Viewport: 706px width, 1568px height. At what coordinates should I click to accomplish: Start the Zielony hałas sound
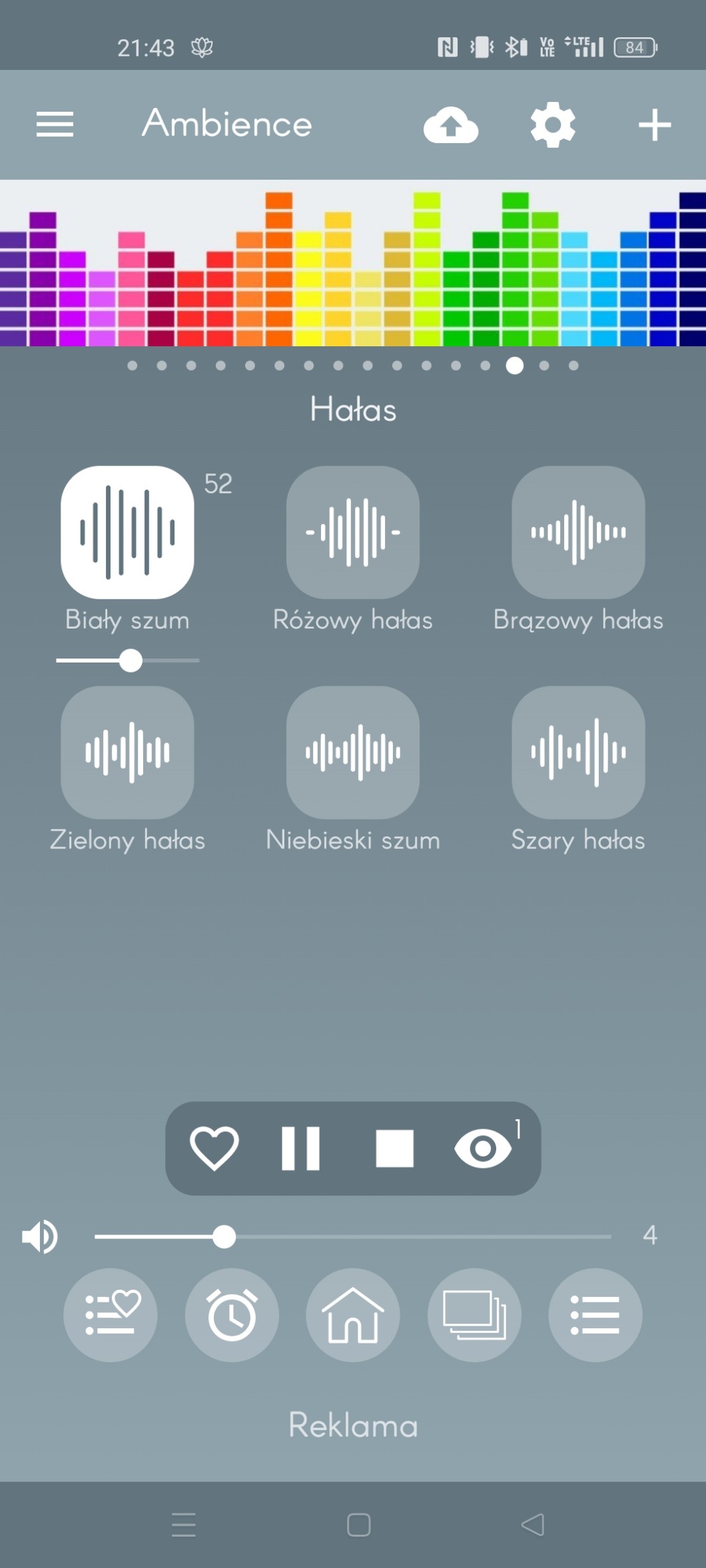click(127, 752)
